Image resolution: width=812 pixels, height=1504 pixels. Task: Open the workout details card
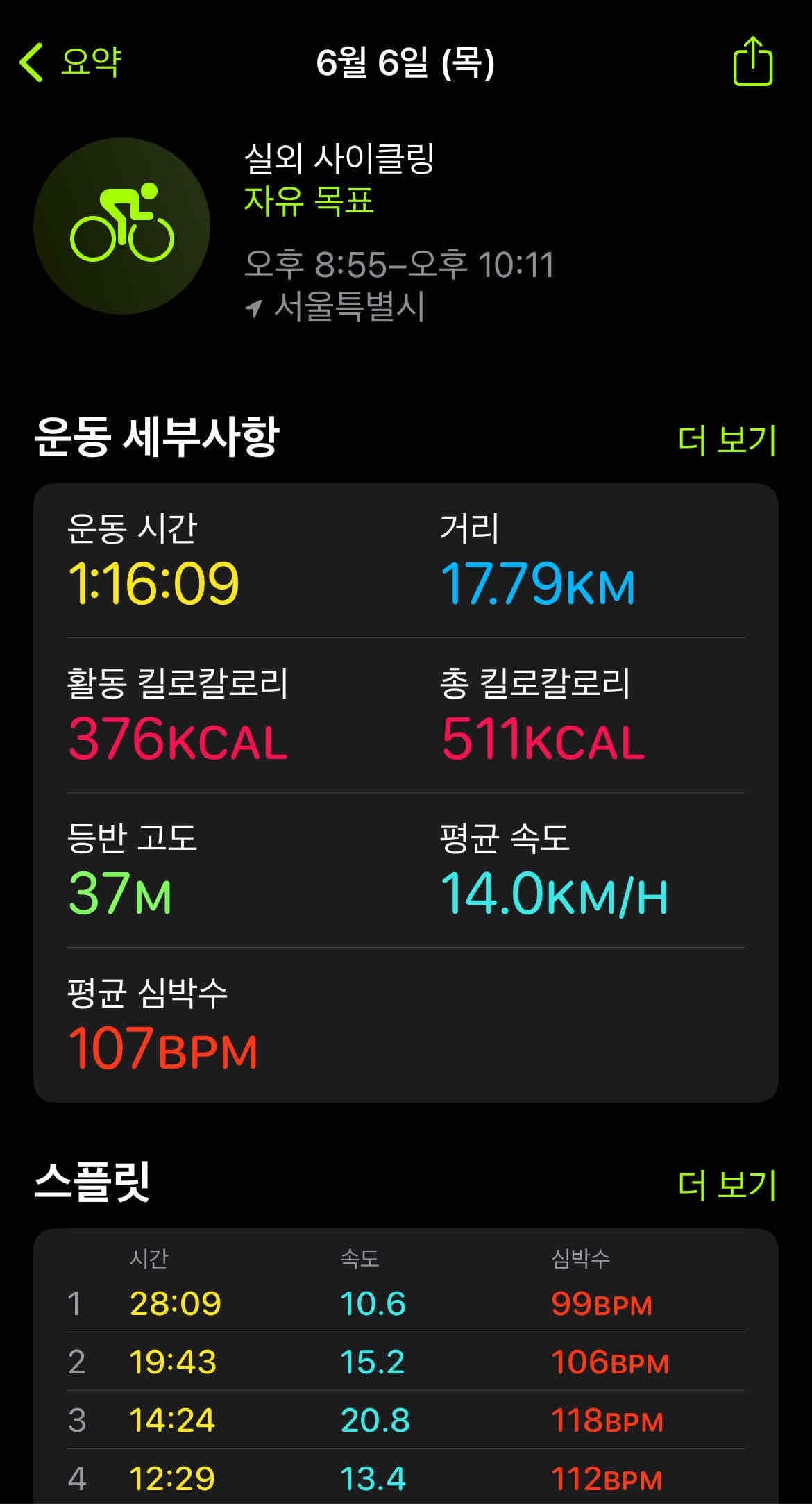(406, 792)
